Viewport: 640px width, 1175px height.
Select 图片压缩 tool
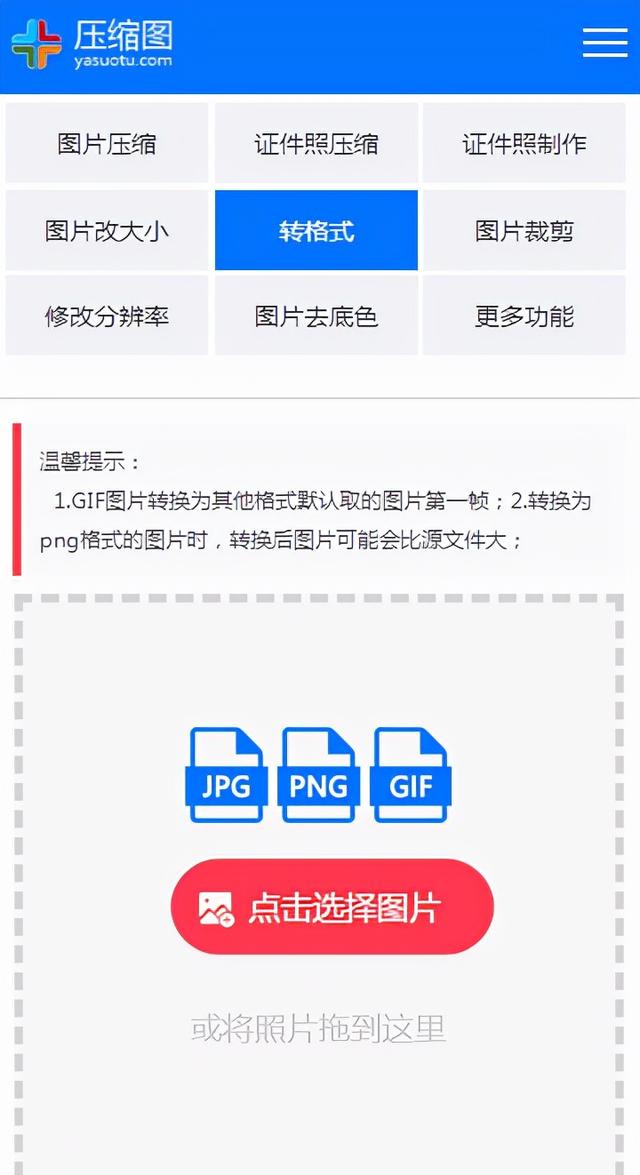pyautogui.click(x=107, y=143)
